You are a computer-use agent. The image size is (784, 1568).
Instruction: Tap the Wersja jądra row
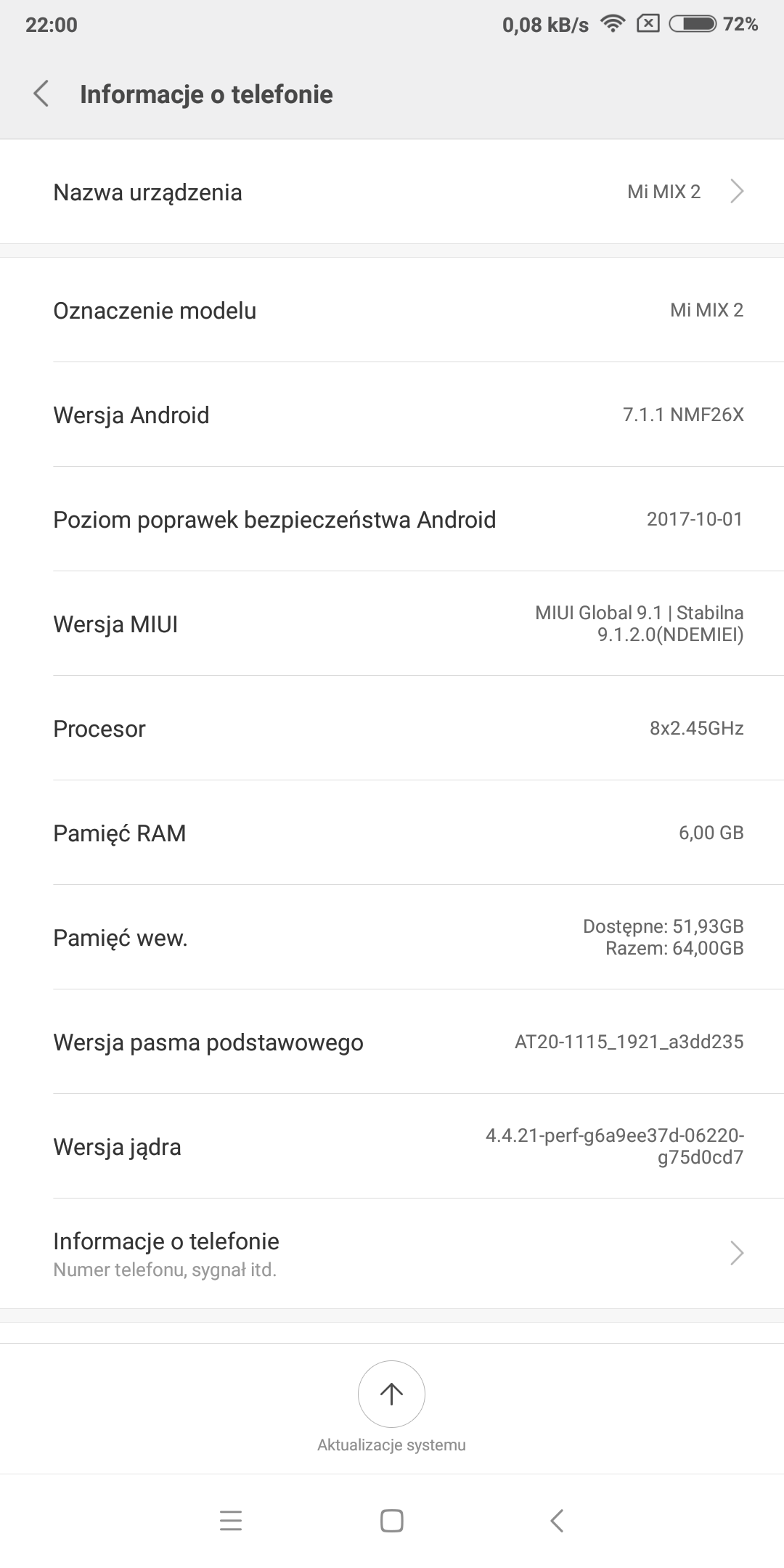click(x=392, y=1147)
